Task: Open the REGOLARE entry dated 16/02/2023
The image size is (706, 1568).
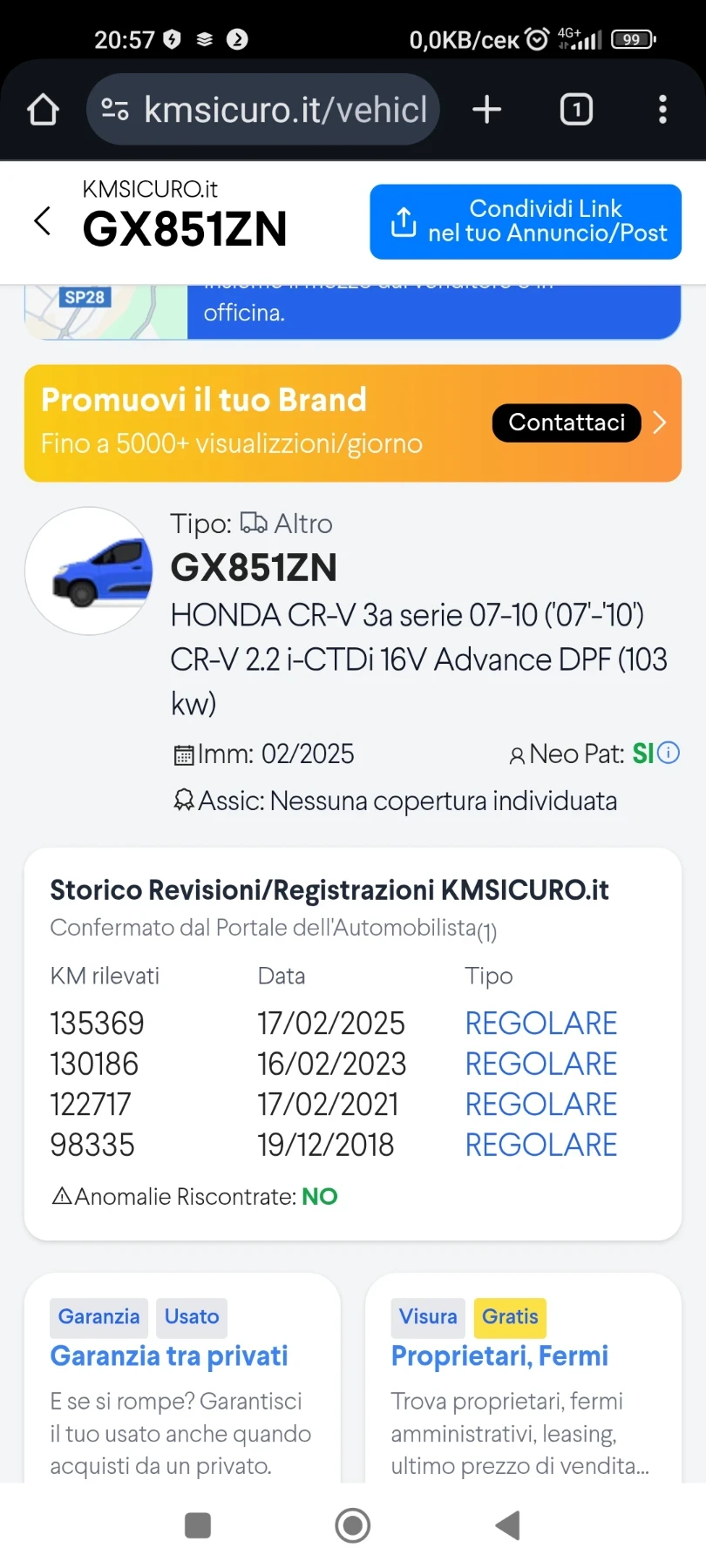Action: tap(540, 1064)
